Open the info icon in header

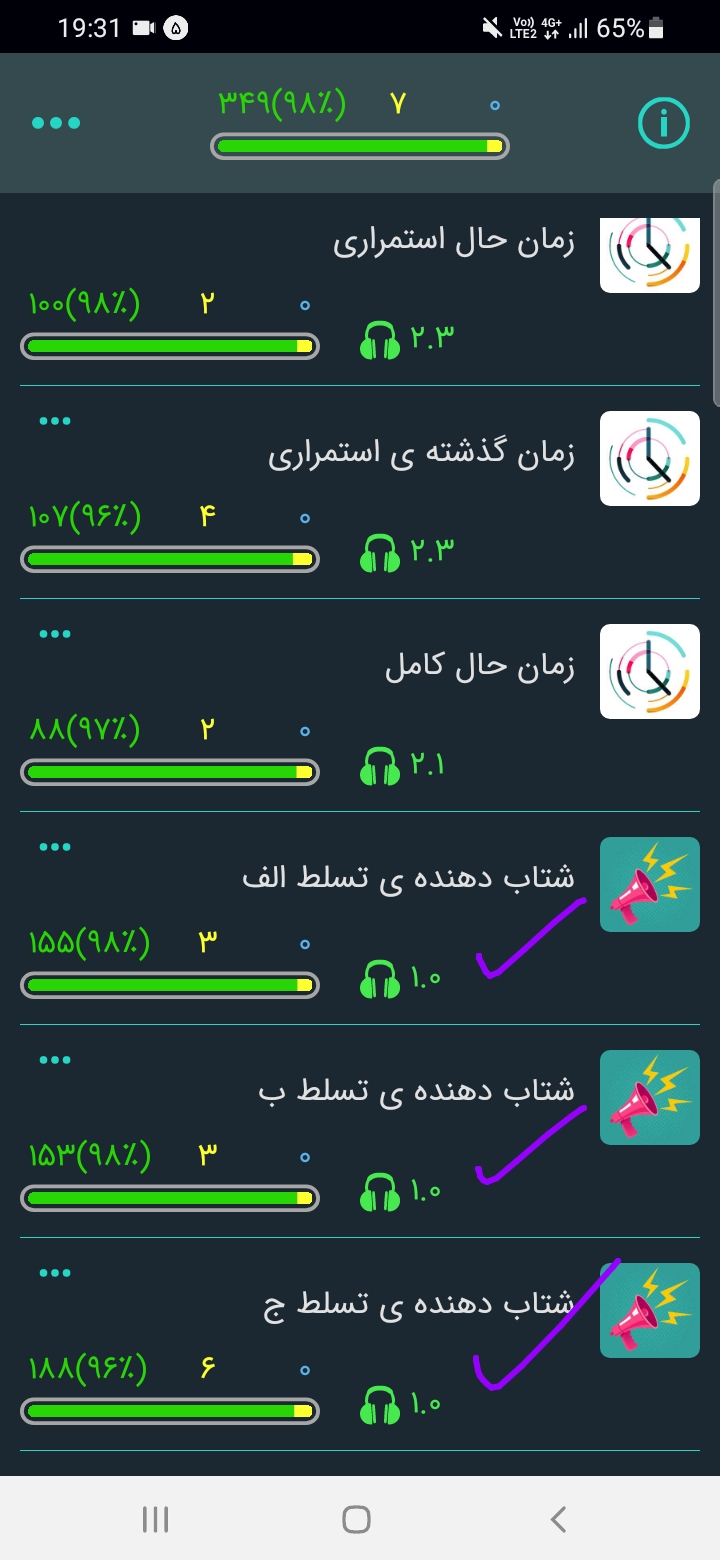[664, 123]
